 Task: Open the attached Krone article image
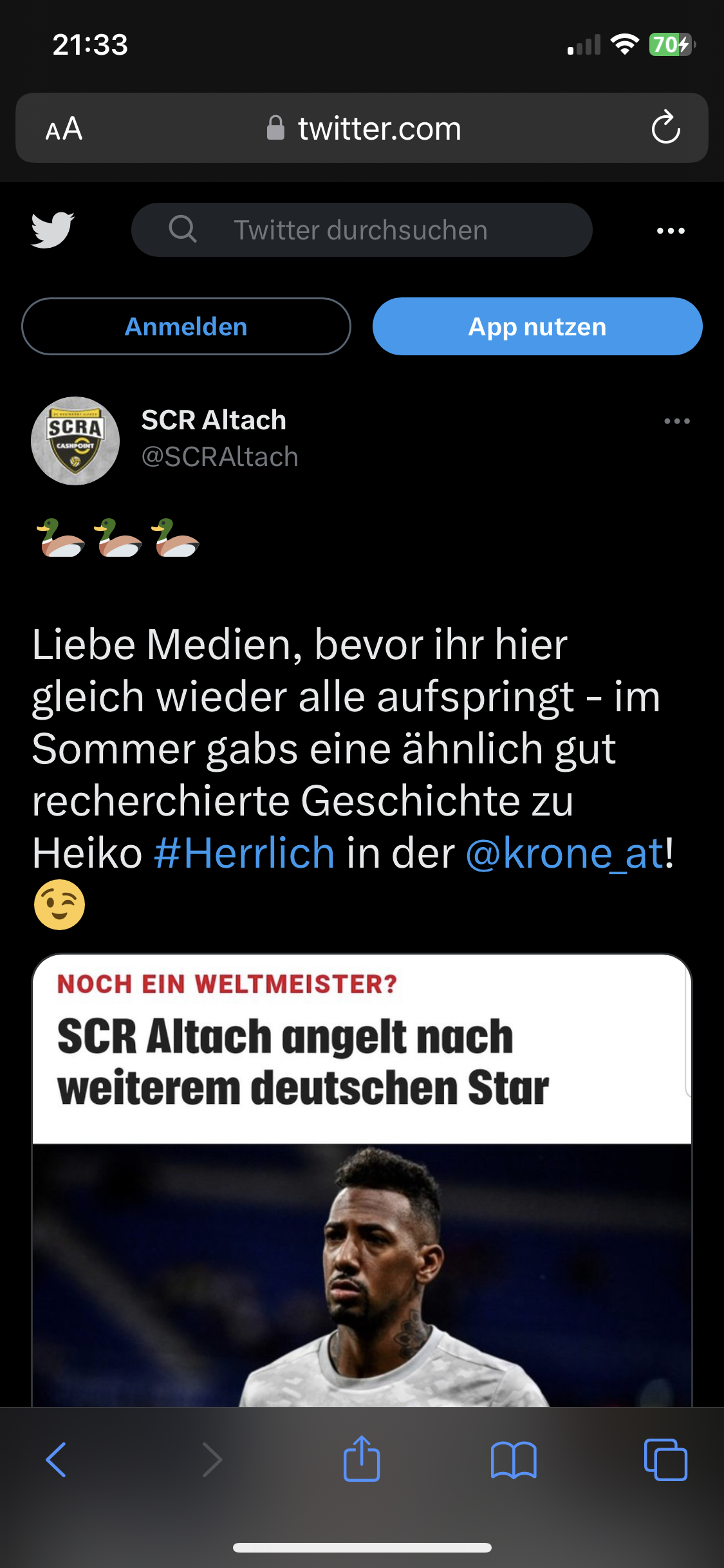click(x=362, y=1180)
